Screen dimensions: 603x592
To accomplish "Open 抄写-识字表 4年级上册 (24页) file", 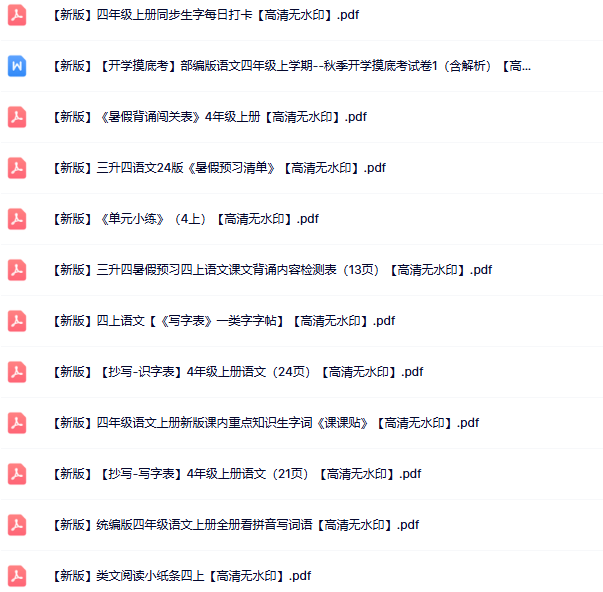I will point(237,372).
